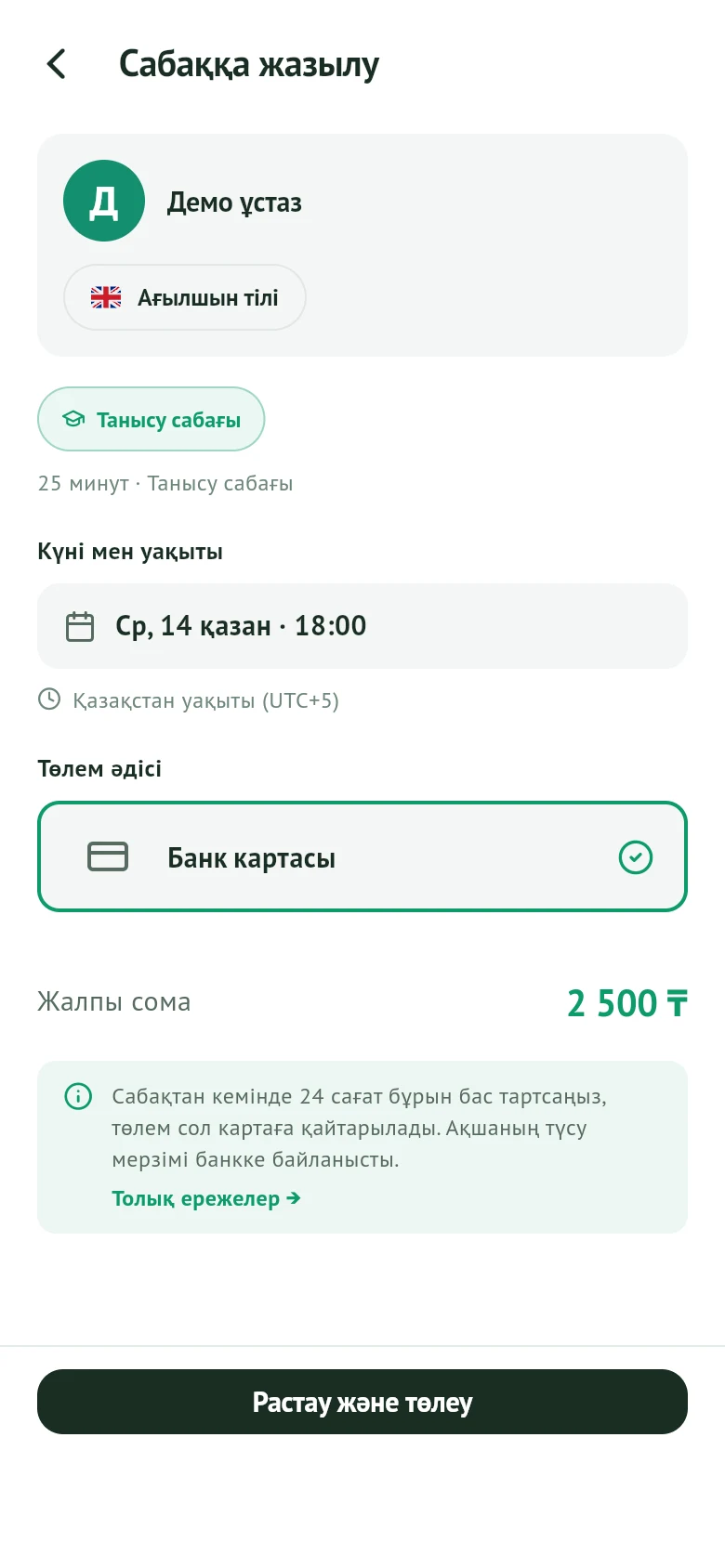Image resolution: width=725 pixels, height=1568 pixels.
Task: Go back from the Сабаққа жазылу screen
Action: [57, 64]
